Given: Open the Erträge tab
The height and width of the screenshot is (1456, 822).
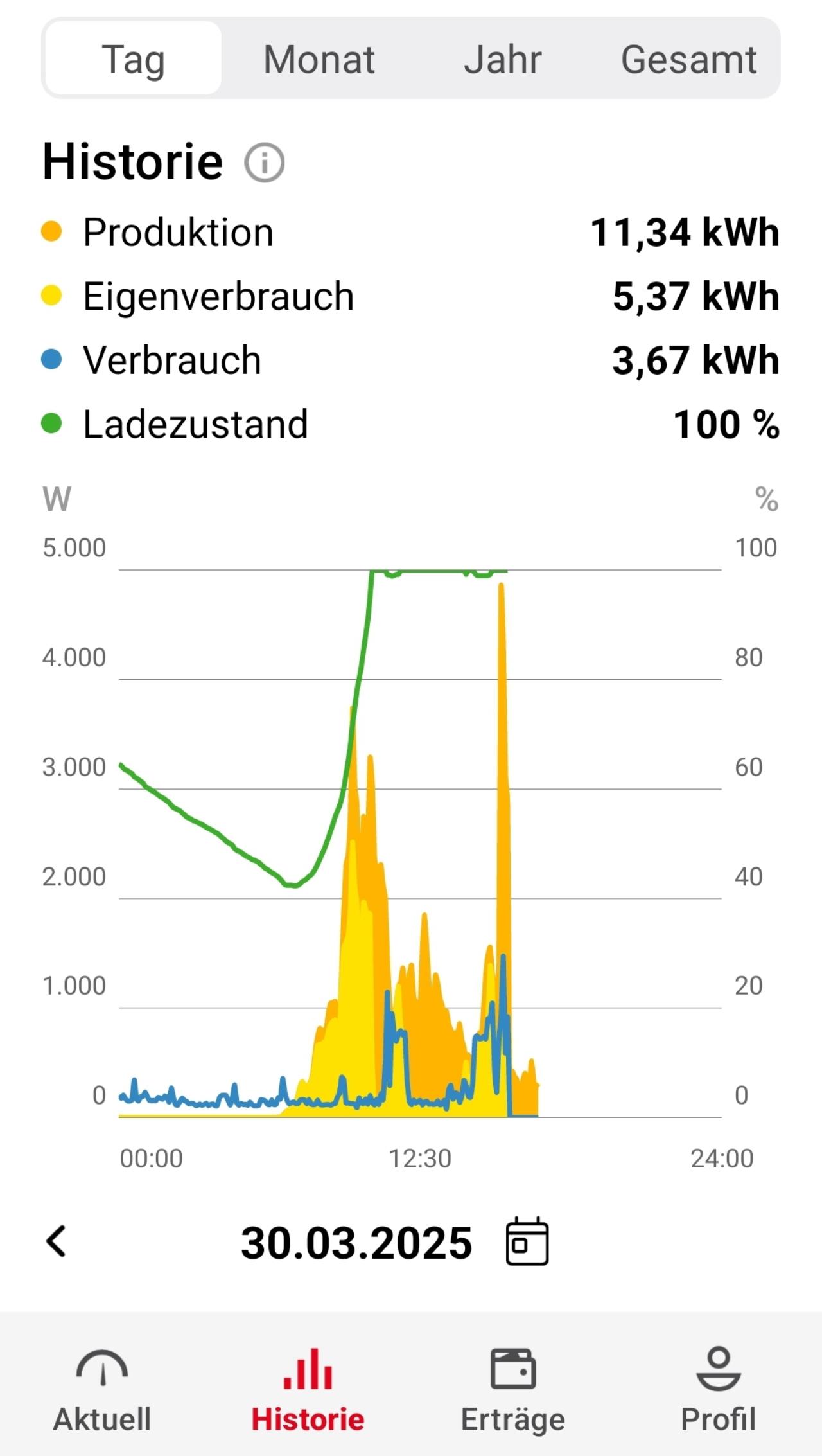Looking at the screenshot, I should 512,1390.
